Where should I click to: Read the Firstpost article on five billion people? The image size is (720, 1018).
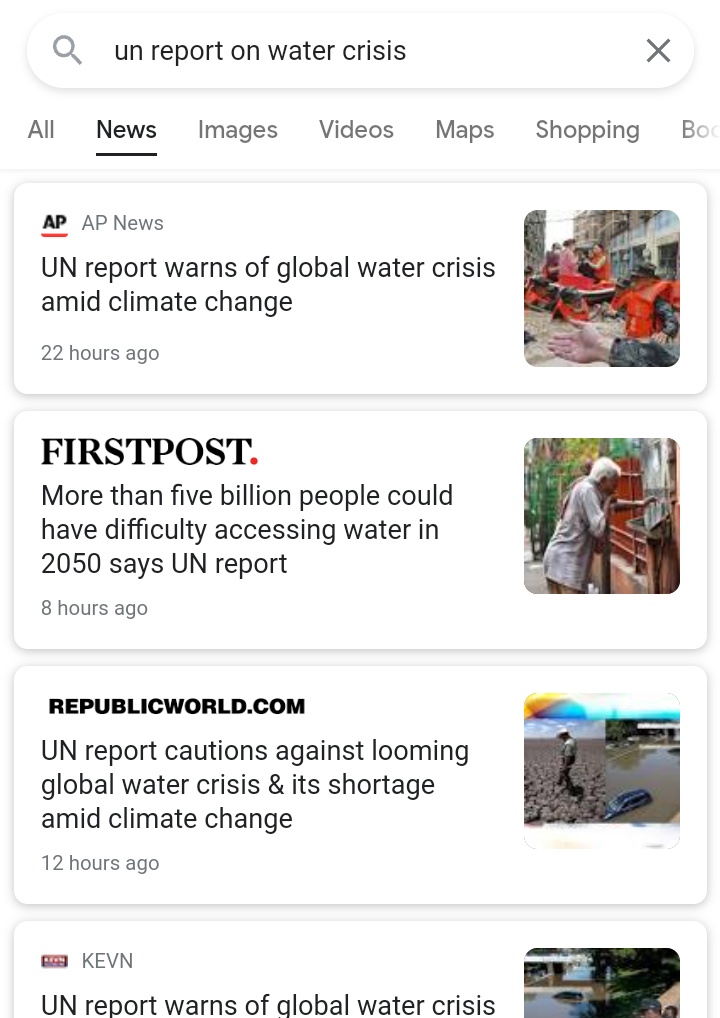point(247,530)
